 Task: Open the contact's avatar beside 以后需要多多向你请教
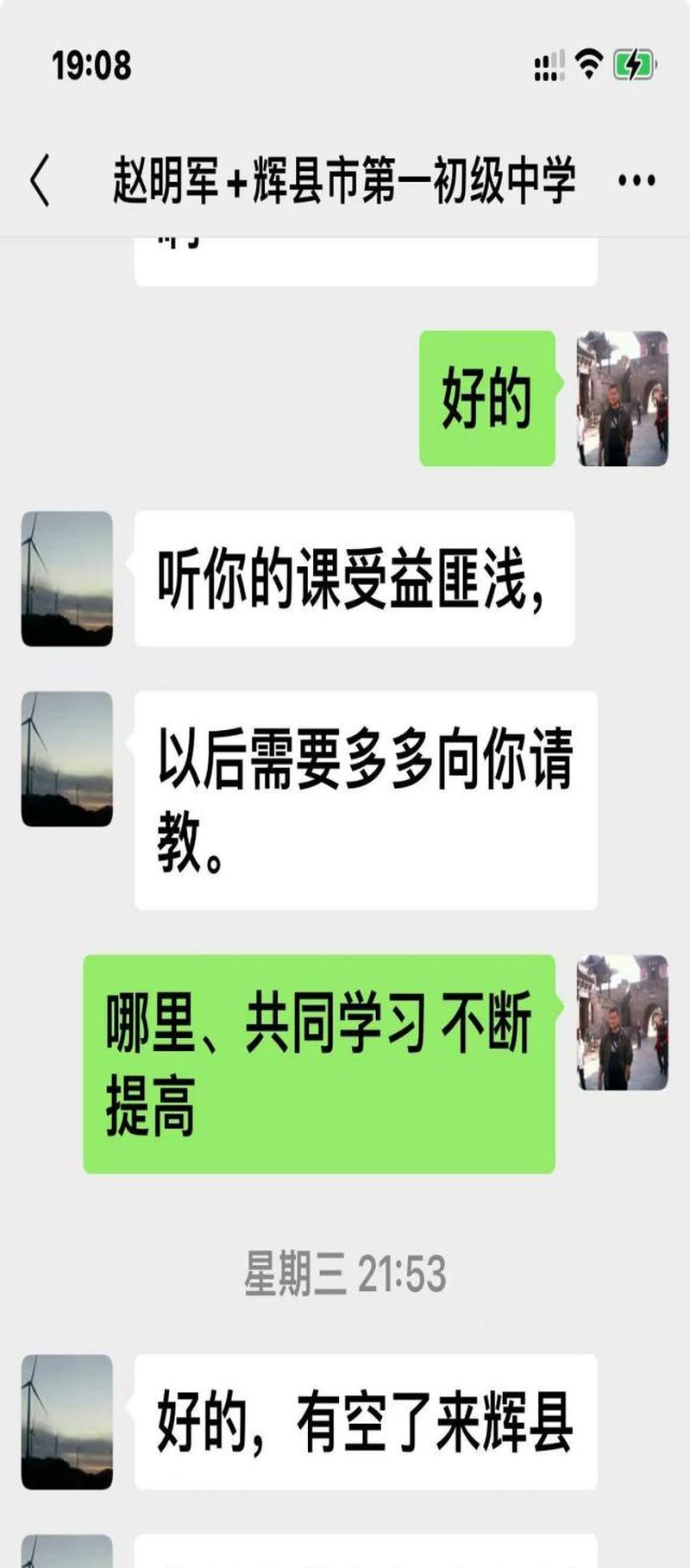coord(67,759)
